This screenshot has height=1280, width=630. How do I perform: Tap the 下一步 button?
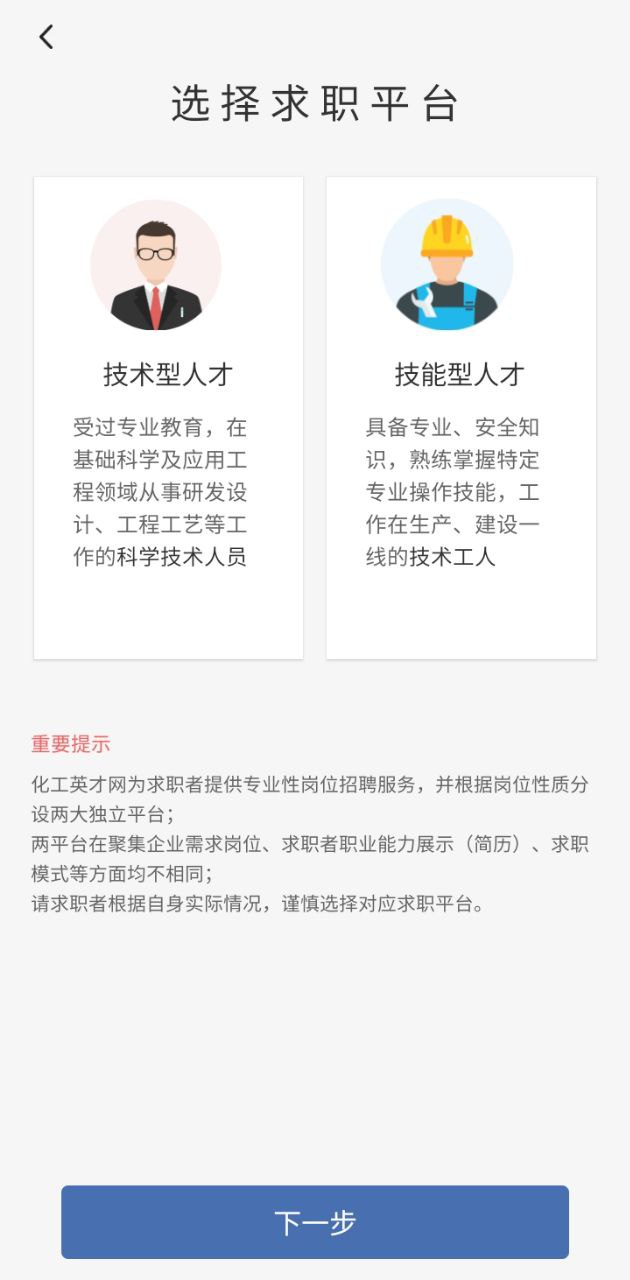[x=315, y=1222]
